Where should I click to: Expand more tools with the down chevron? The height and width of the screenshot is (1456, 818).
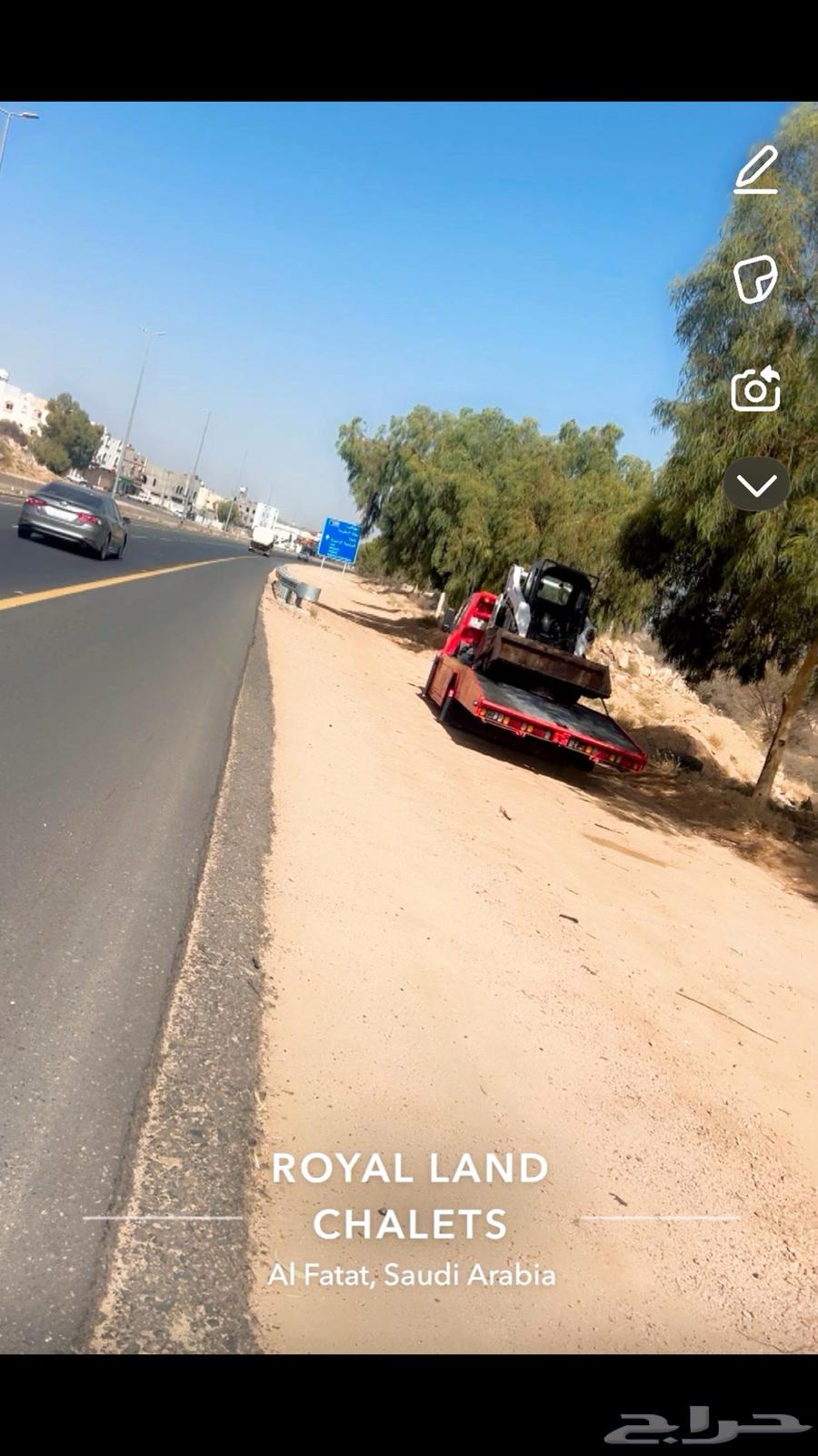pyautogui.click(x=756, y=485)
